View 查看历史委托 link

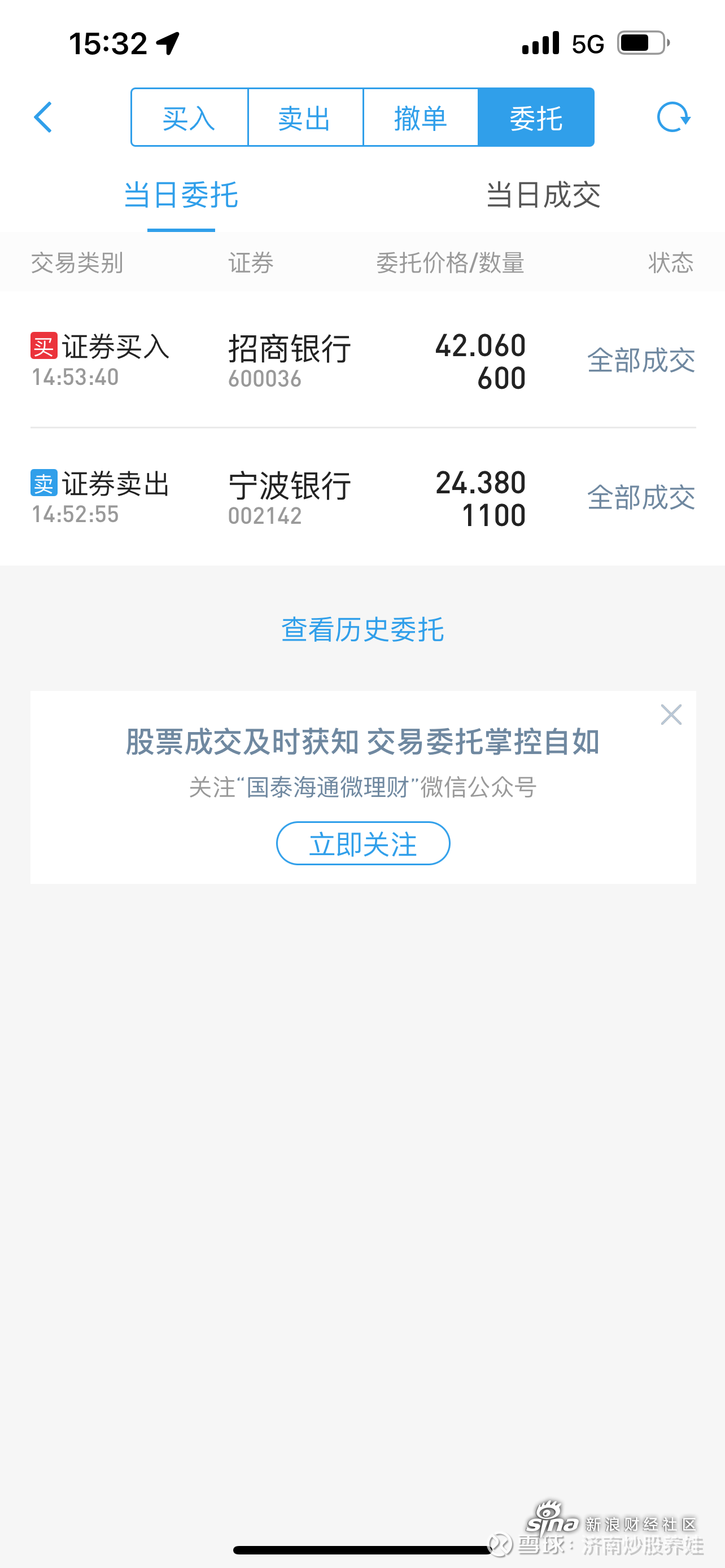363,629
